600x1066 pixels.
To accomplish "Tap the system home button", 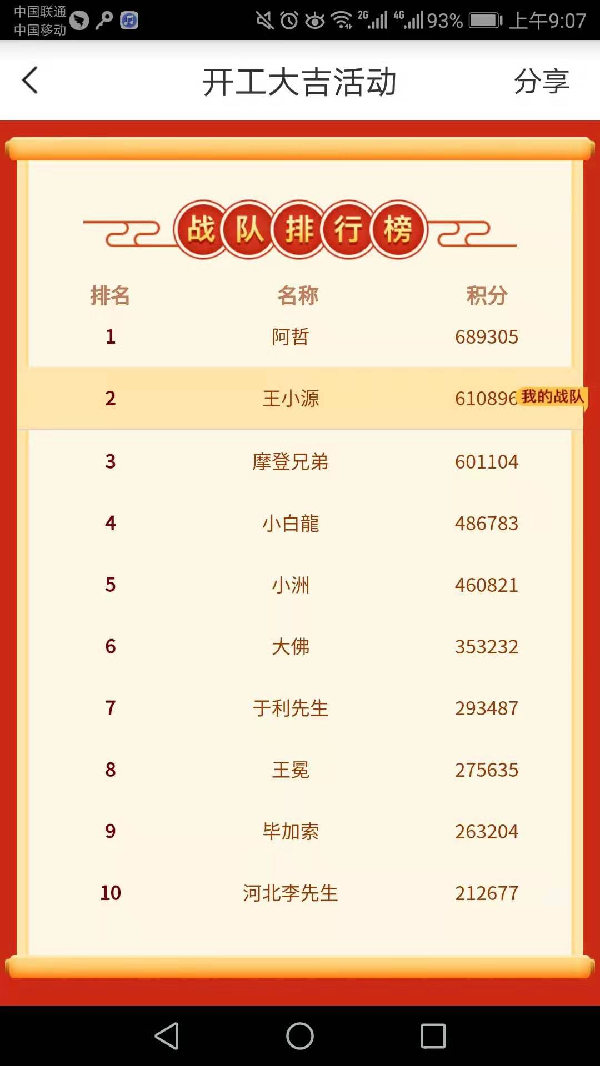I will [x=300, y=1036].
